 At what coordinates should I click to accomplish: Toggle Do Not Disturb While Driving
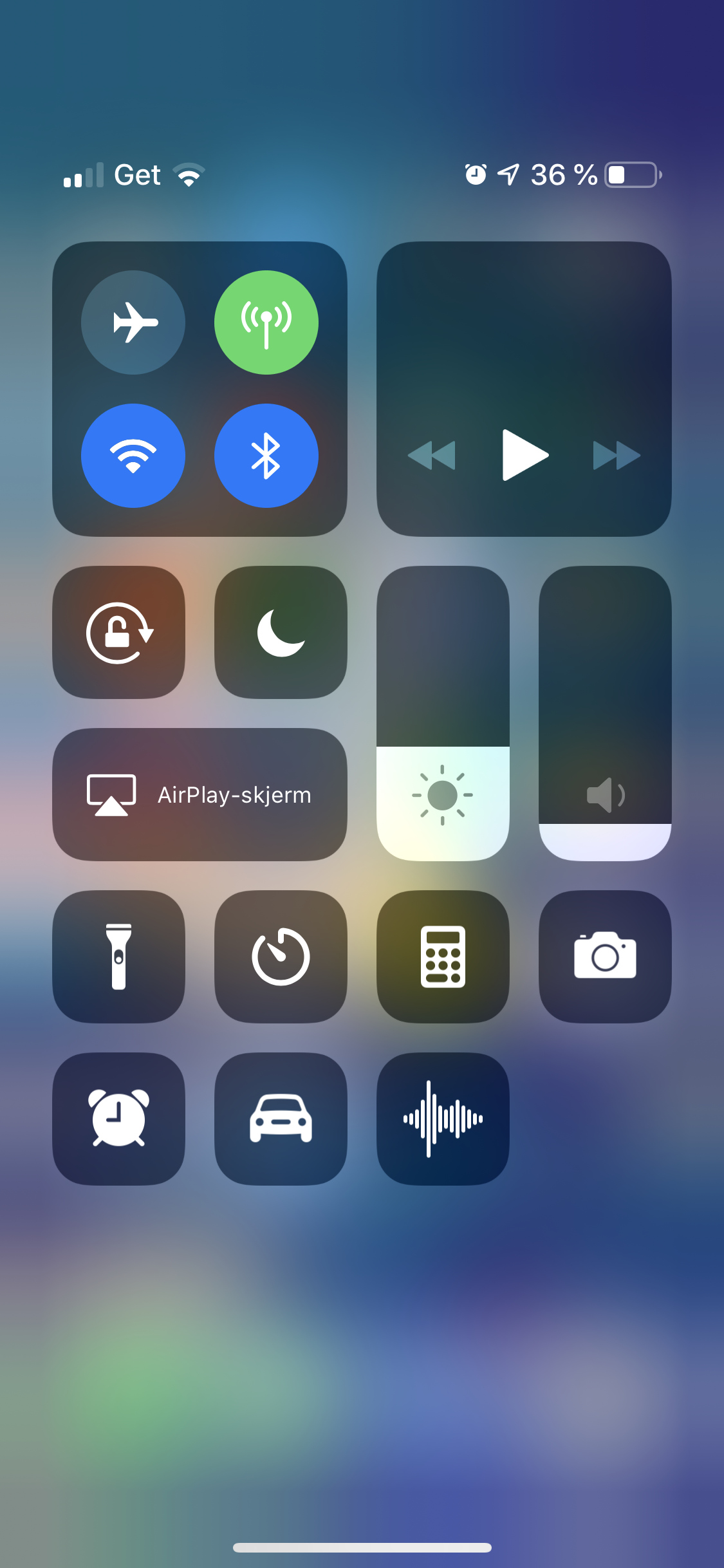pyautogui.click(x=281, y=1119)
